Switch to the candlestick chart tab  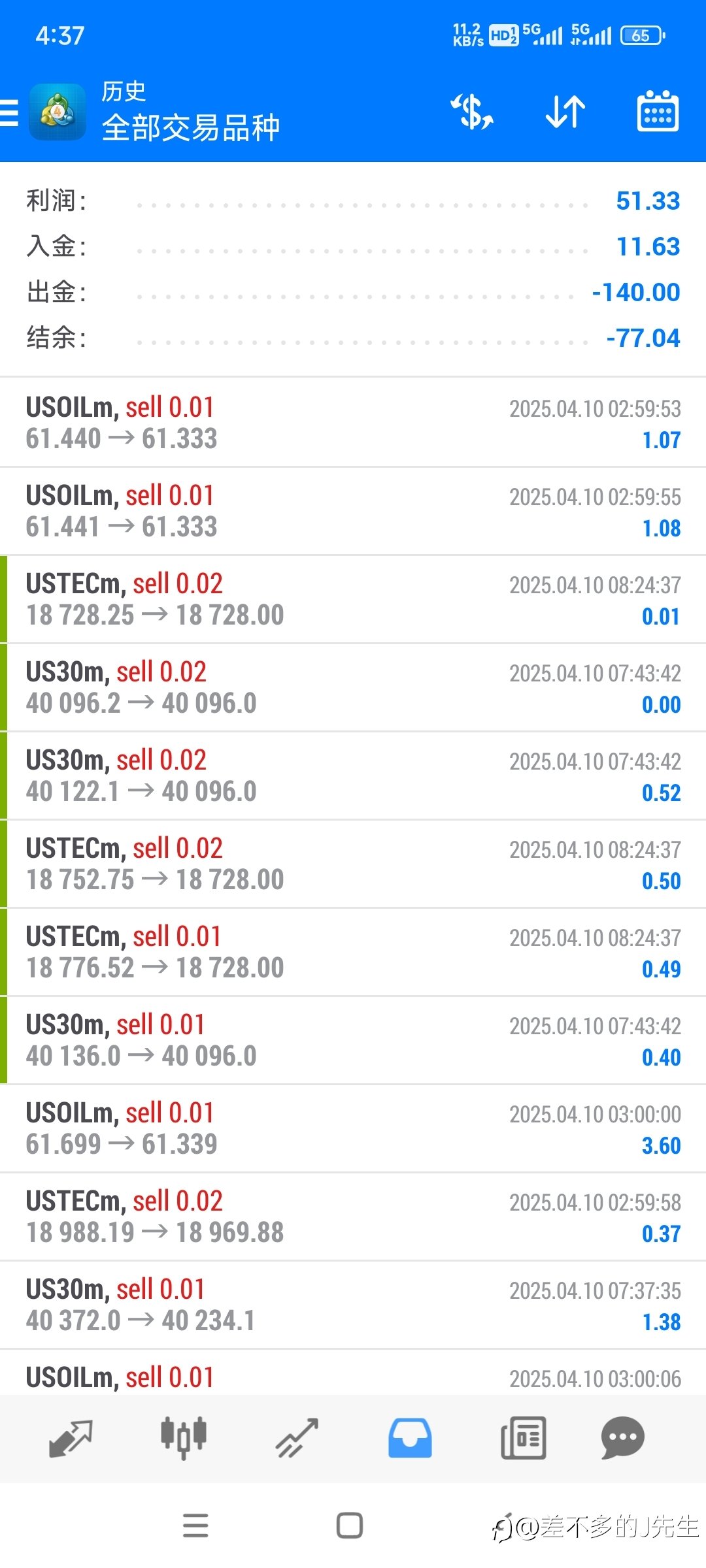(x=184, y=1438)
